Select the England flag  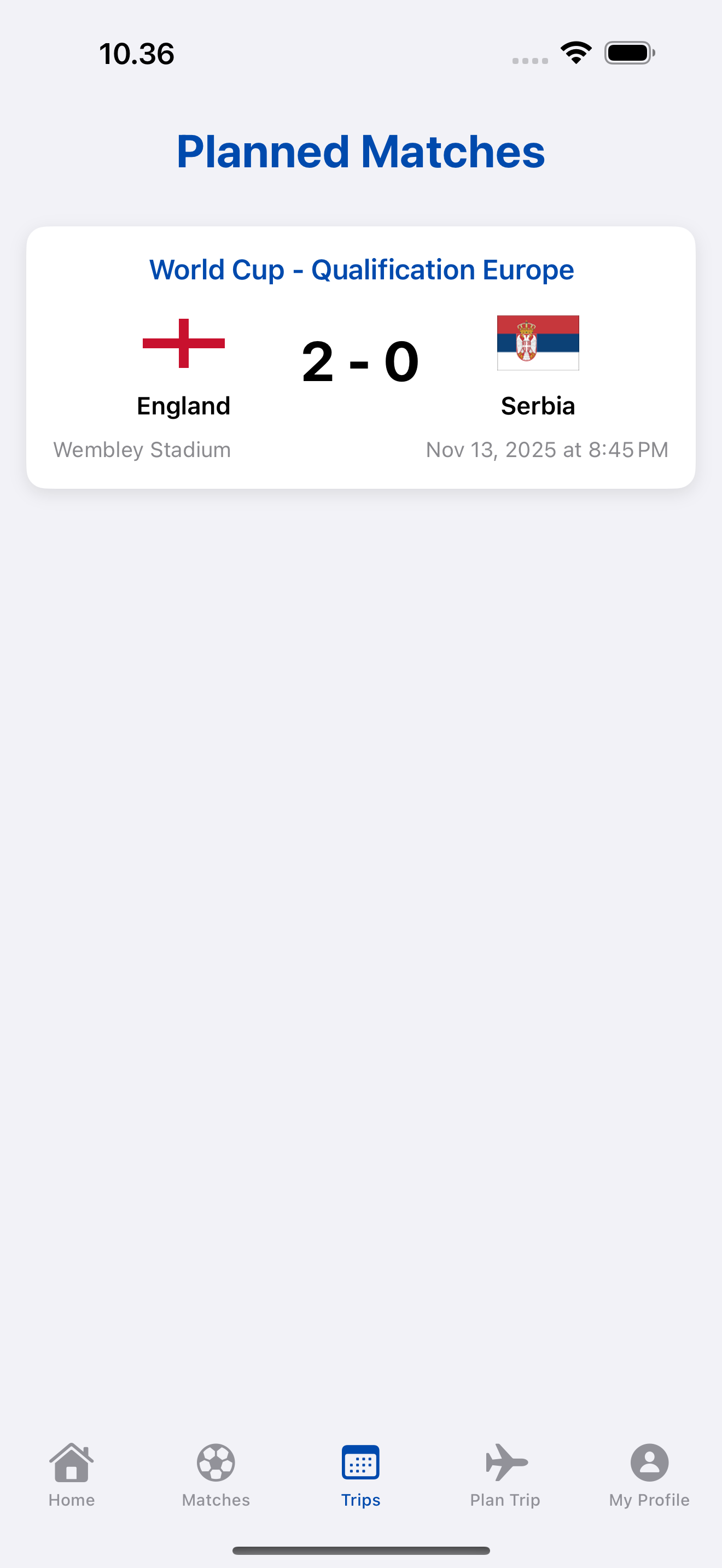(183, 344)
